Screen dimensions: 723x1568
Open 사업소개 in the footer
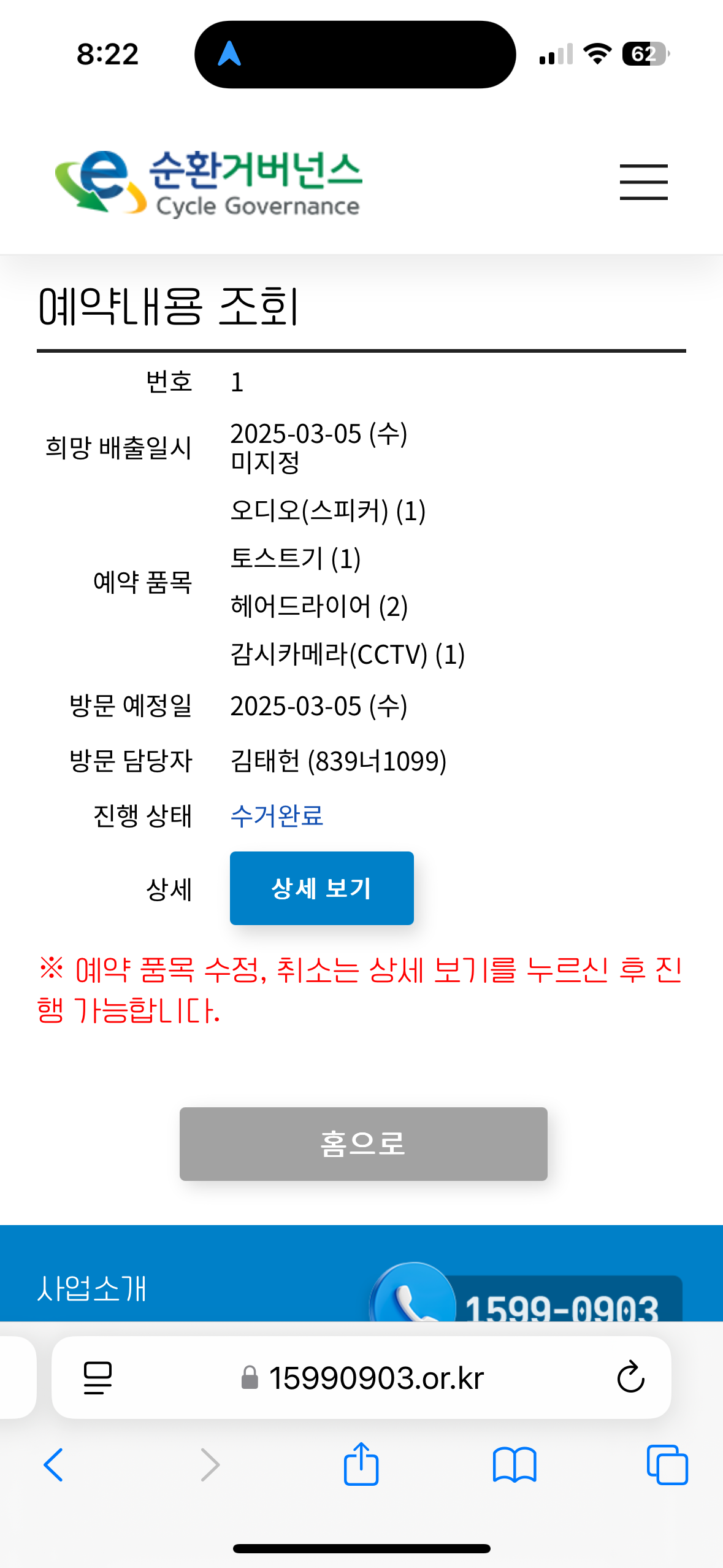tap(92, 1288)
